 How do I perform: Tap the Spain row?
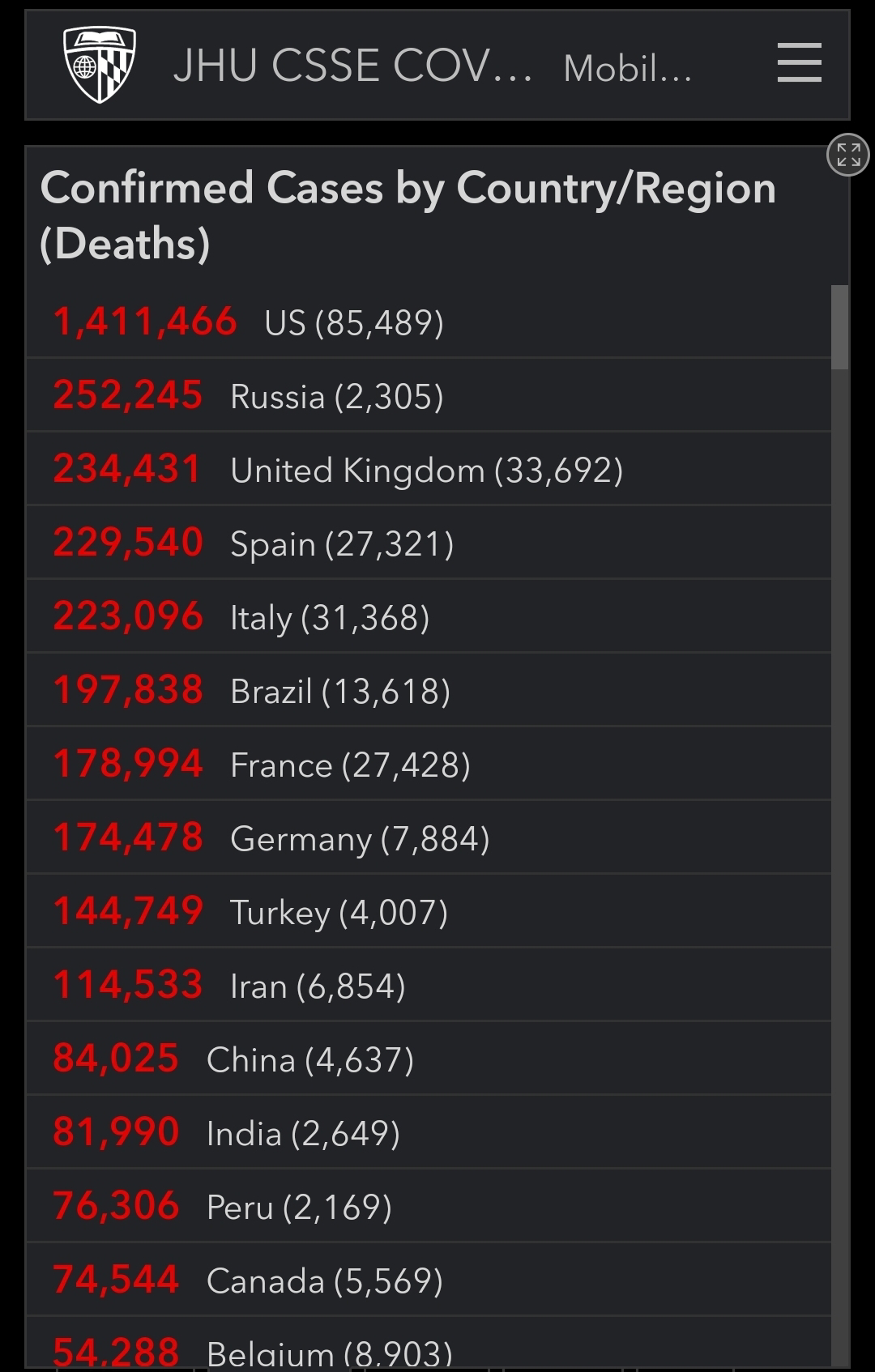tap(429, 543)
